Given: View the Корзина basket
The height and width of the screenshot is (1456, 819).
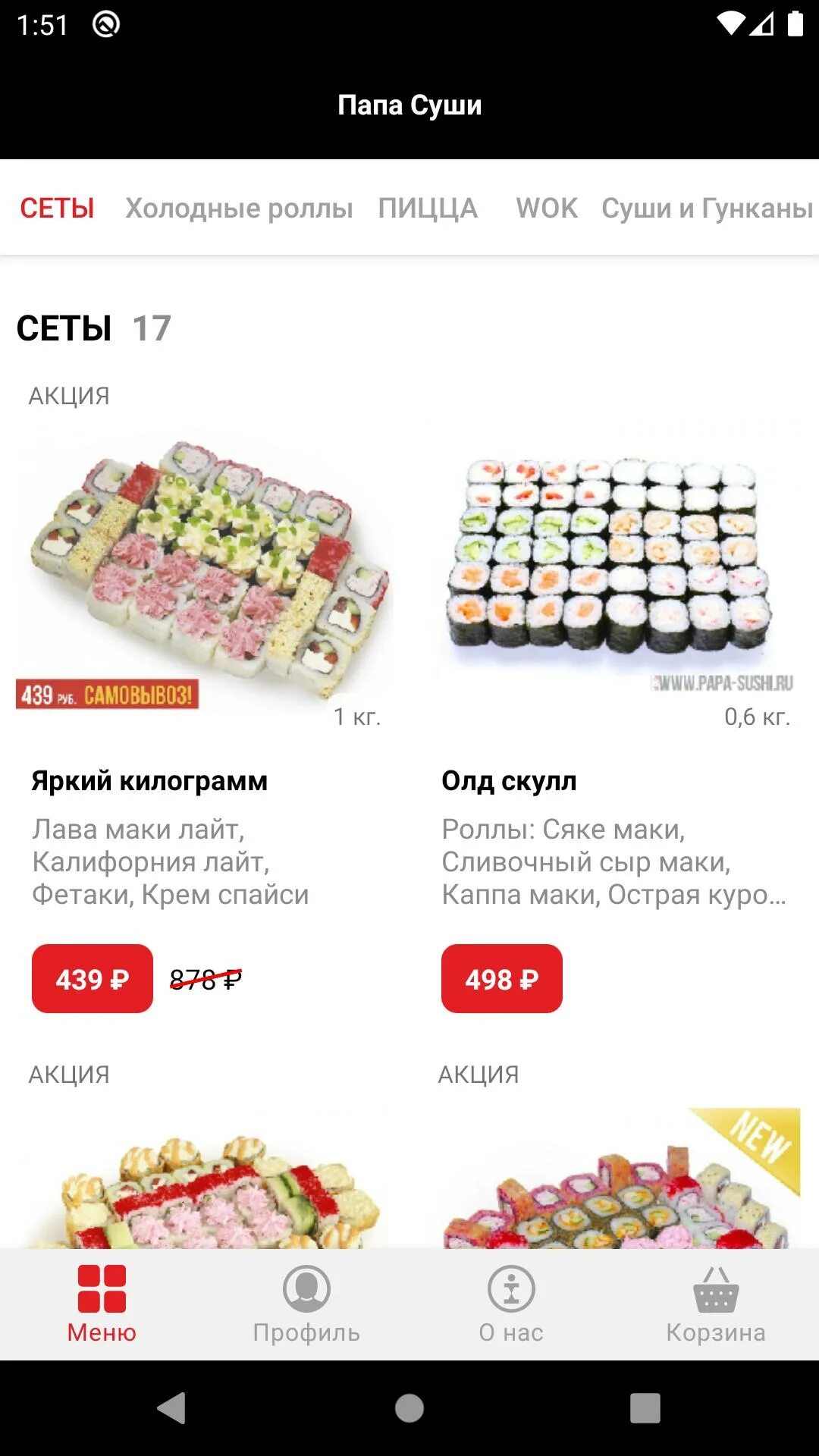Looking at the screenshot, I should coord(716,1303).
